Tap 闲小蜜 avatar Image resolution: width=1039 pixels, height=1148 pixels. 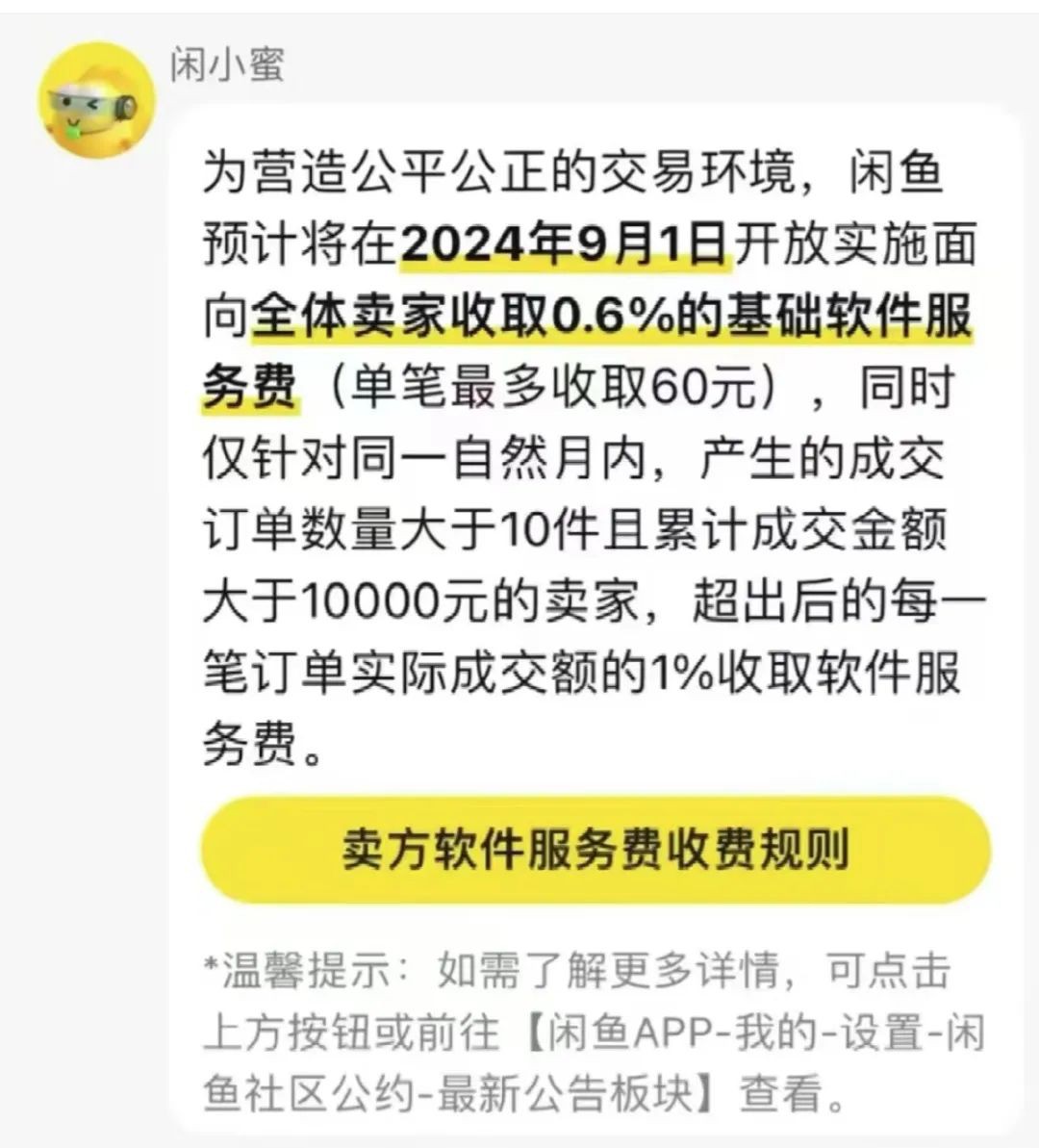(94, 101)
